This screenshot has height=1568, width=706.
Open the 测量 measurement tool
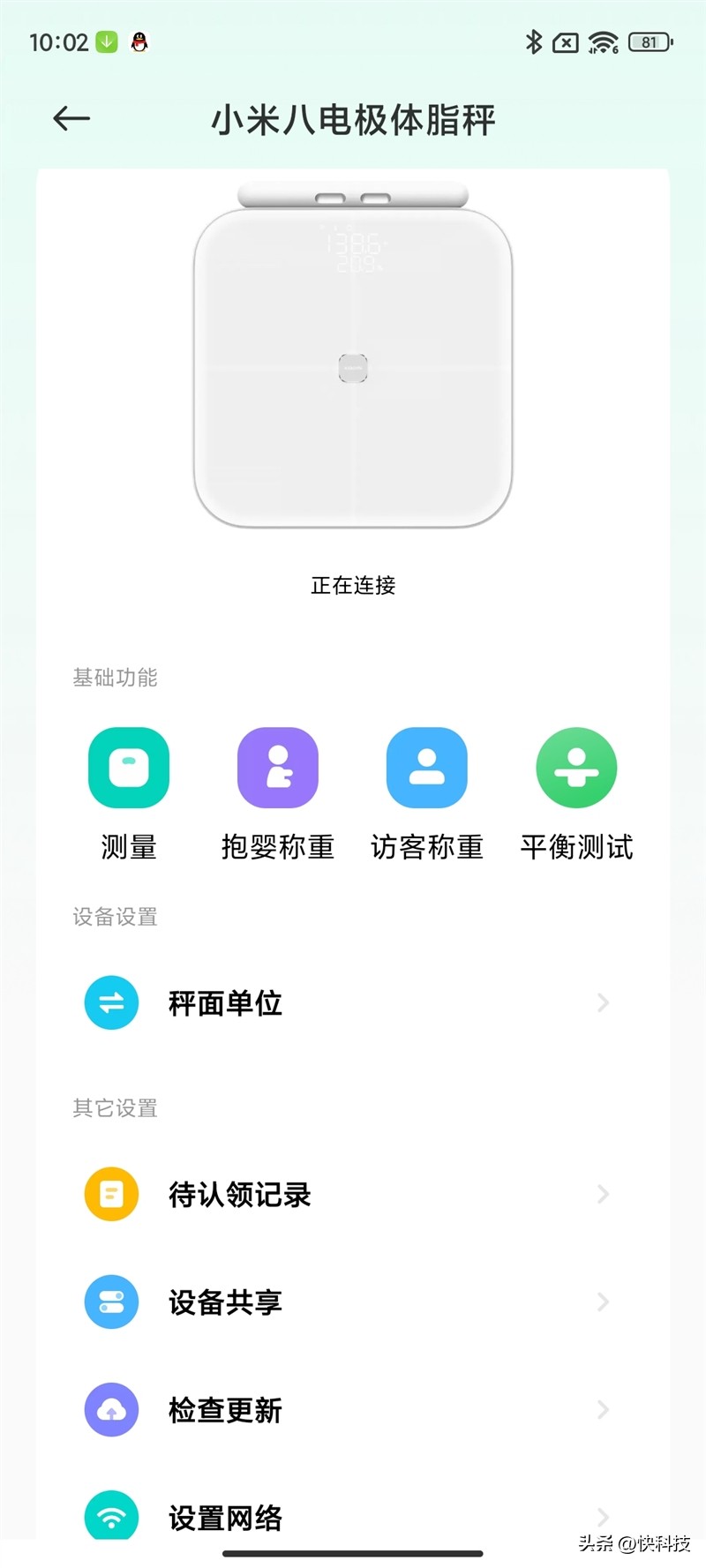(128, 767)
